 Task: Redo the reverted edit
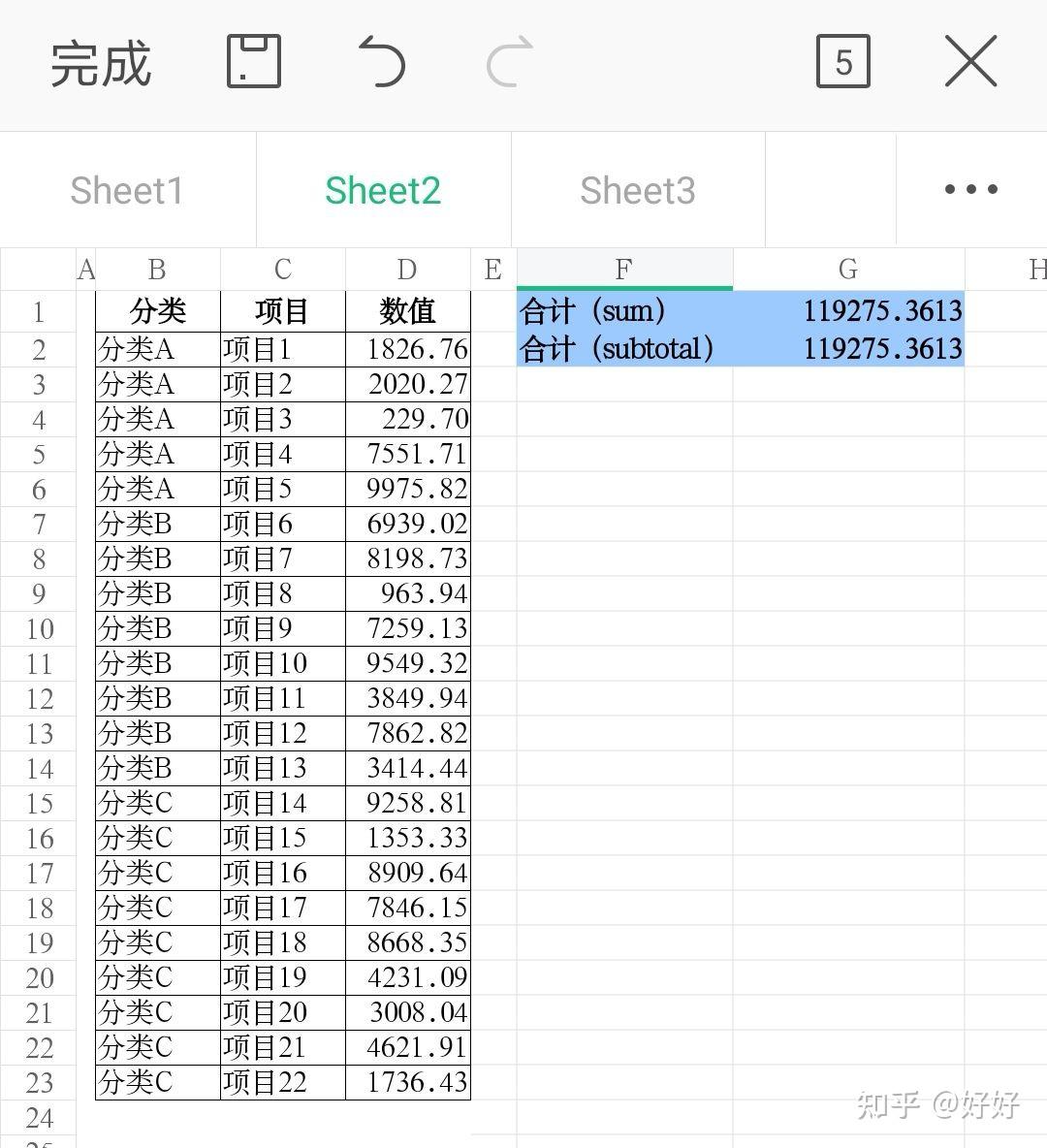pos(510,61)
